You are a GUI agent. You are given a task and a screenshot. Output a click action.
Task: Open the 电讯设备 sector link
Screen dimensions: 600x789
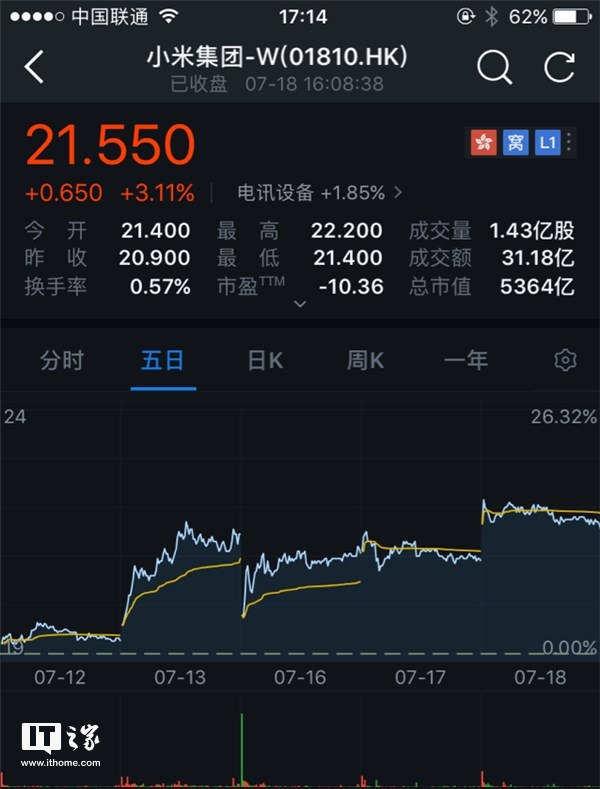(x=320, y=193)
